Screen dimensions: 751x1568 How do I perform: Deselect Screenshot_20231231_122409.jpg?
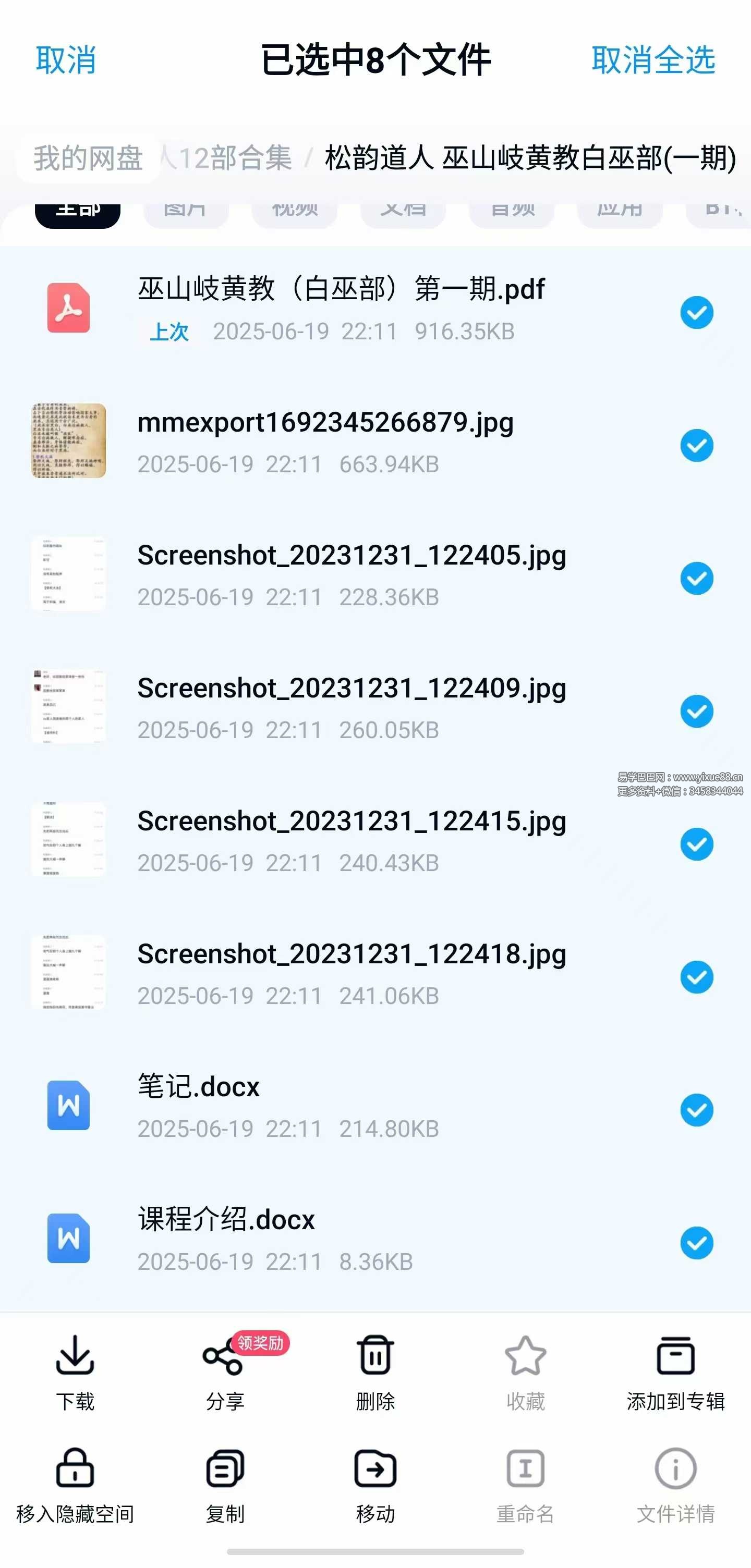pos(696,712)
